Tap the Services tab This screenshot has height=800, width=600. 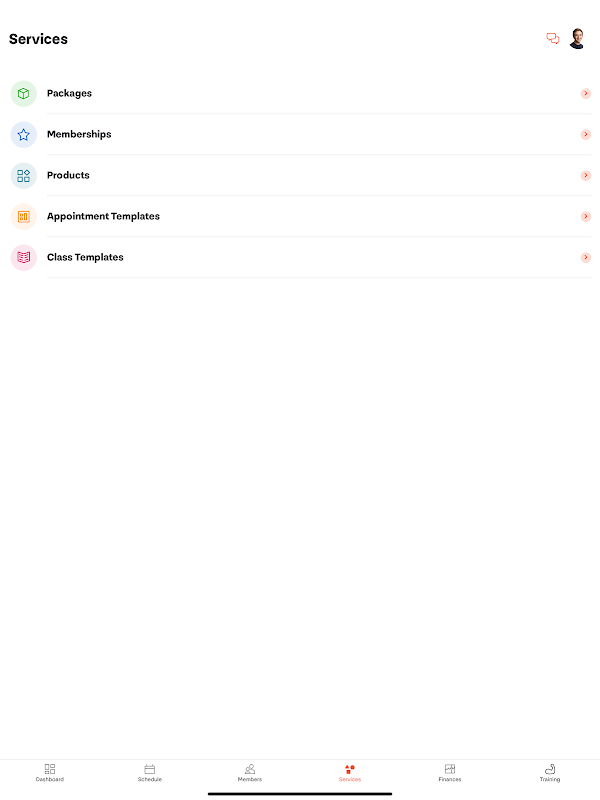[x=350, y=772]
